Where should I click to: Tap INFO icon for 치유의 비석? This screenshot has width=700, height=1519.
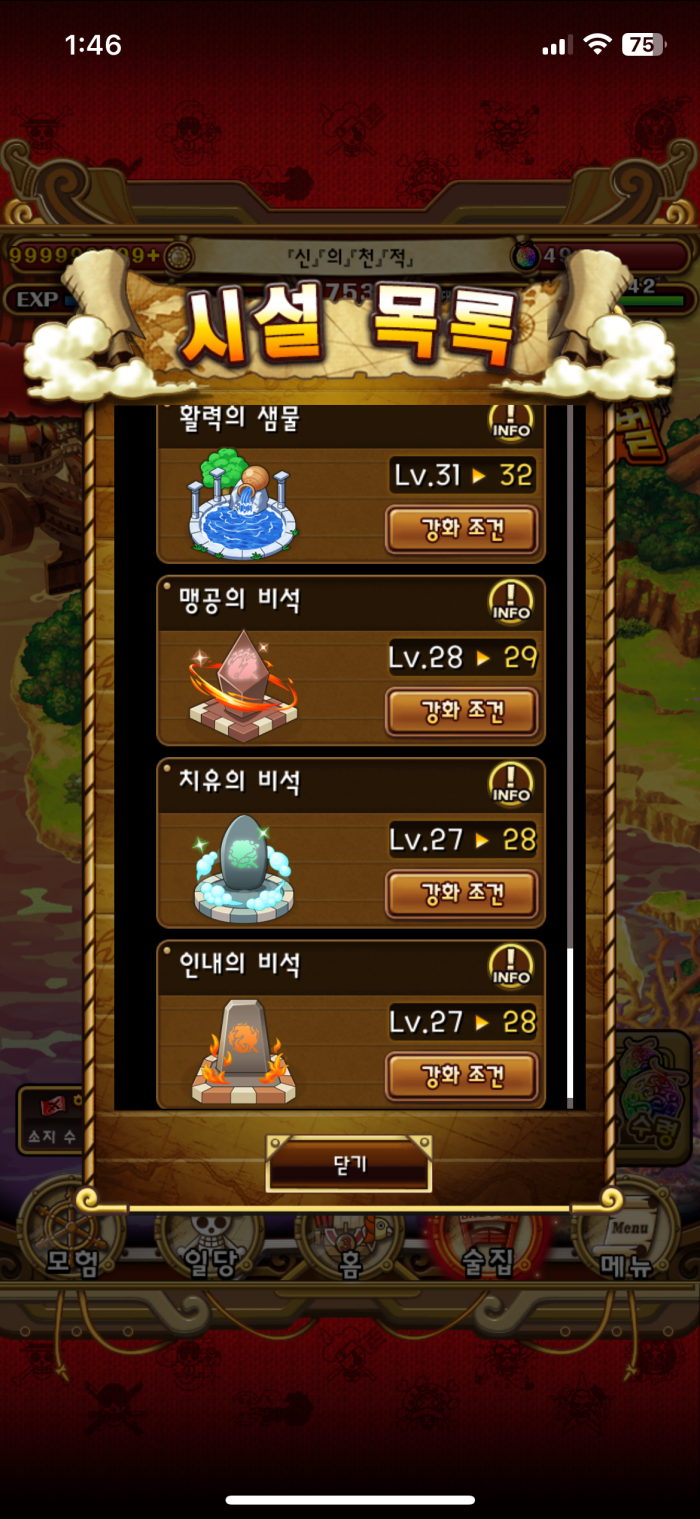tap(511, 785)
